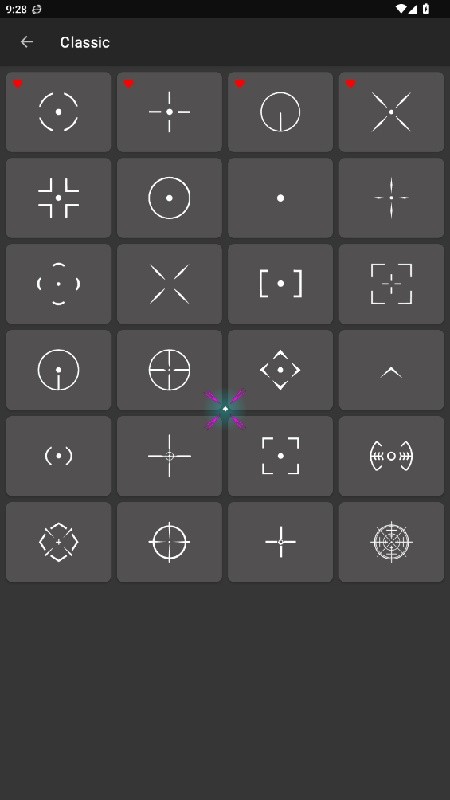Pick the favorited circle with bottom line crosshair
This screenshot has width=450, height=800.
280,112
